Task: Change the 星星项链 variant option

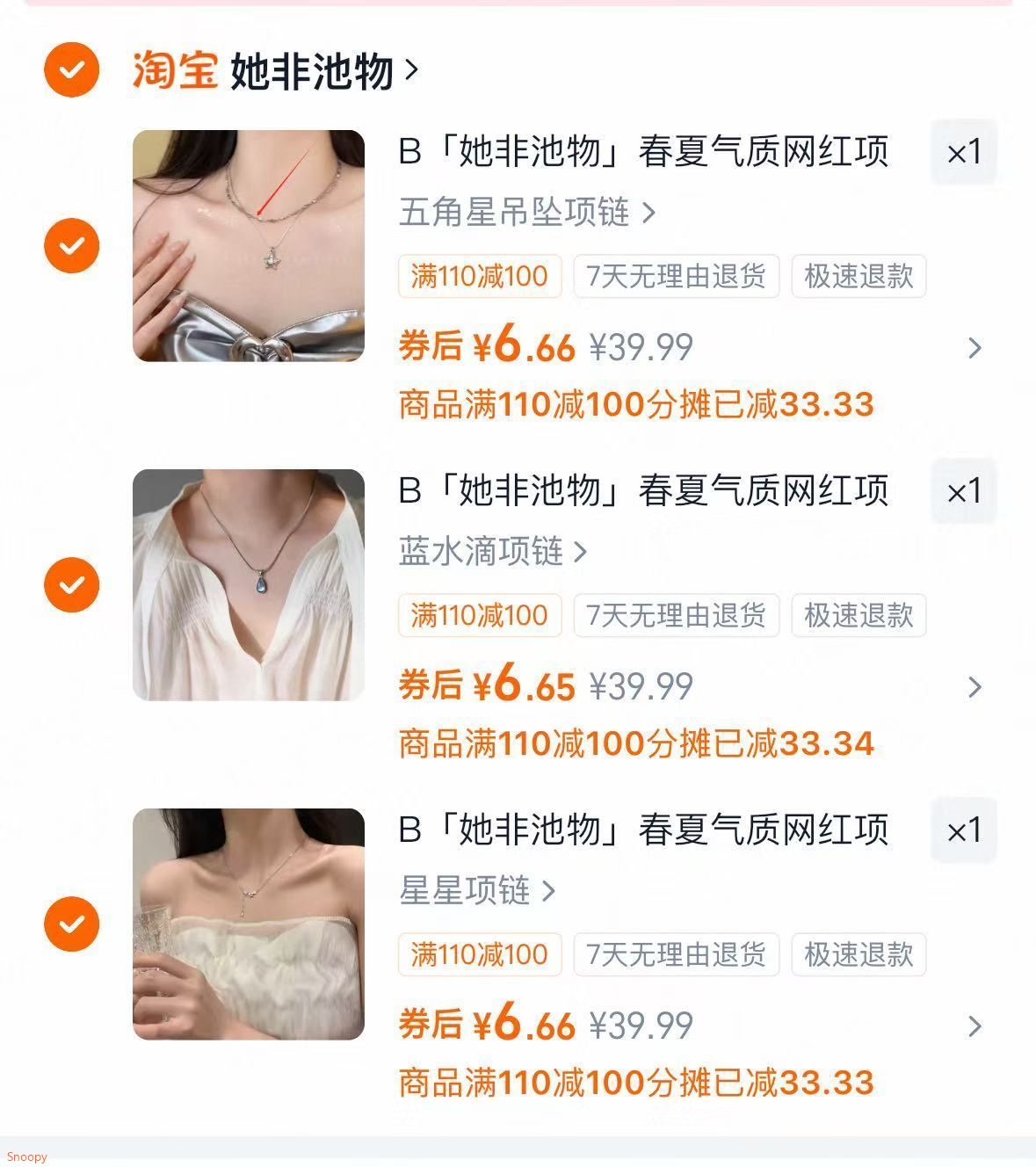Action: (x=477, y=890)
